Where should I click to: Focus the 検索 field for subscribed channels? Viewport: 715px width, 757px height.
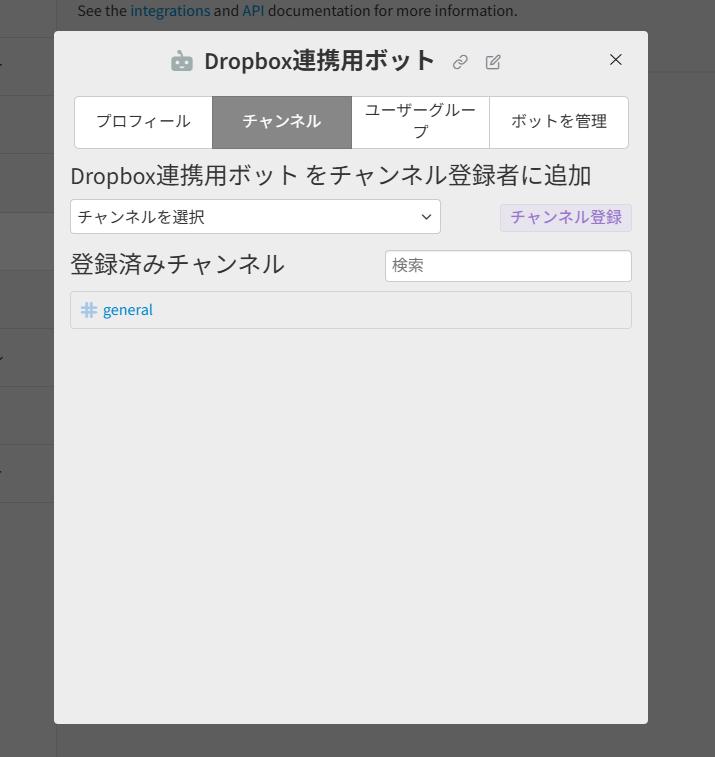(x=507, y=266)
